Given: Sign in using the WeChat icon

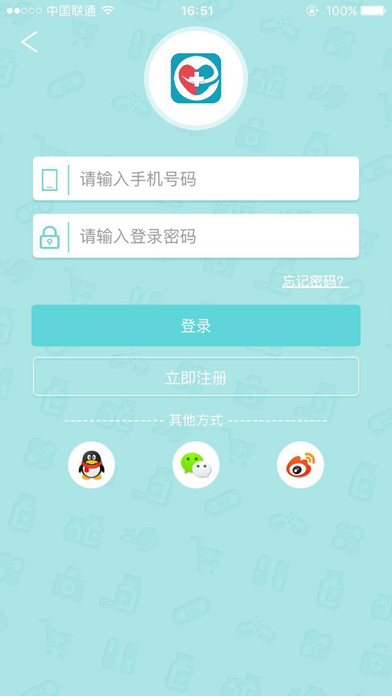Looking at the screenshot, I should 196,465.
